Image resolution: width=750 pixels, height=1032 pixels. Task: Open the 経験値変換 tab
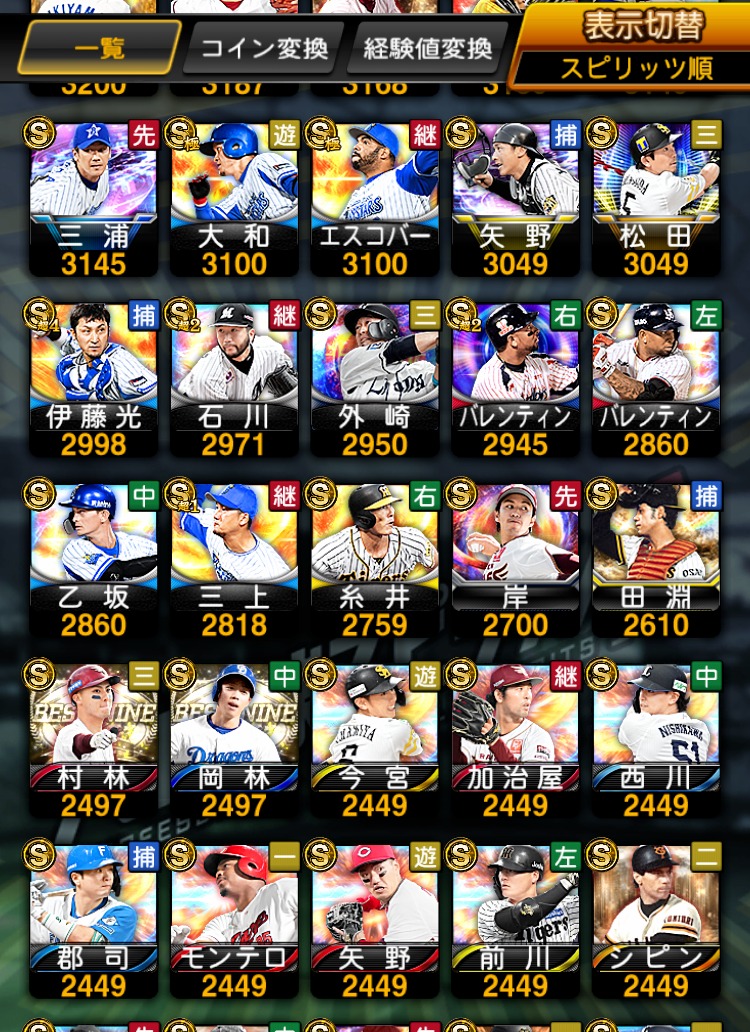428,48
